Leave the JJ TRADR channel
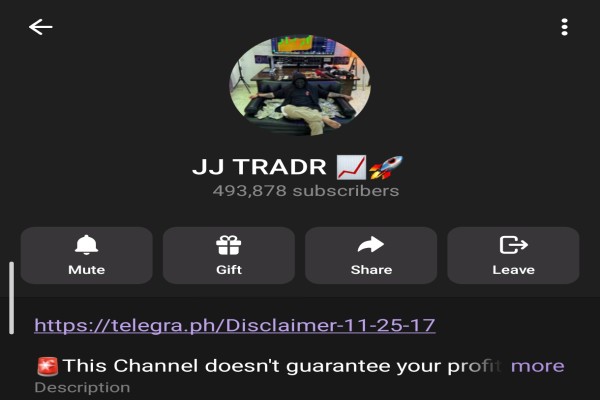The image size is (600, 400). point(513,255)
